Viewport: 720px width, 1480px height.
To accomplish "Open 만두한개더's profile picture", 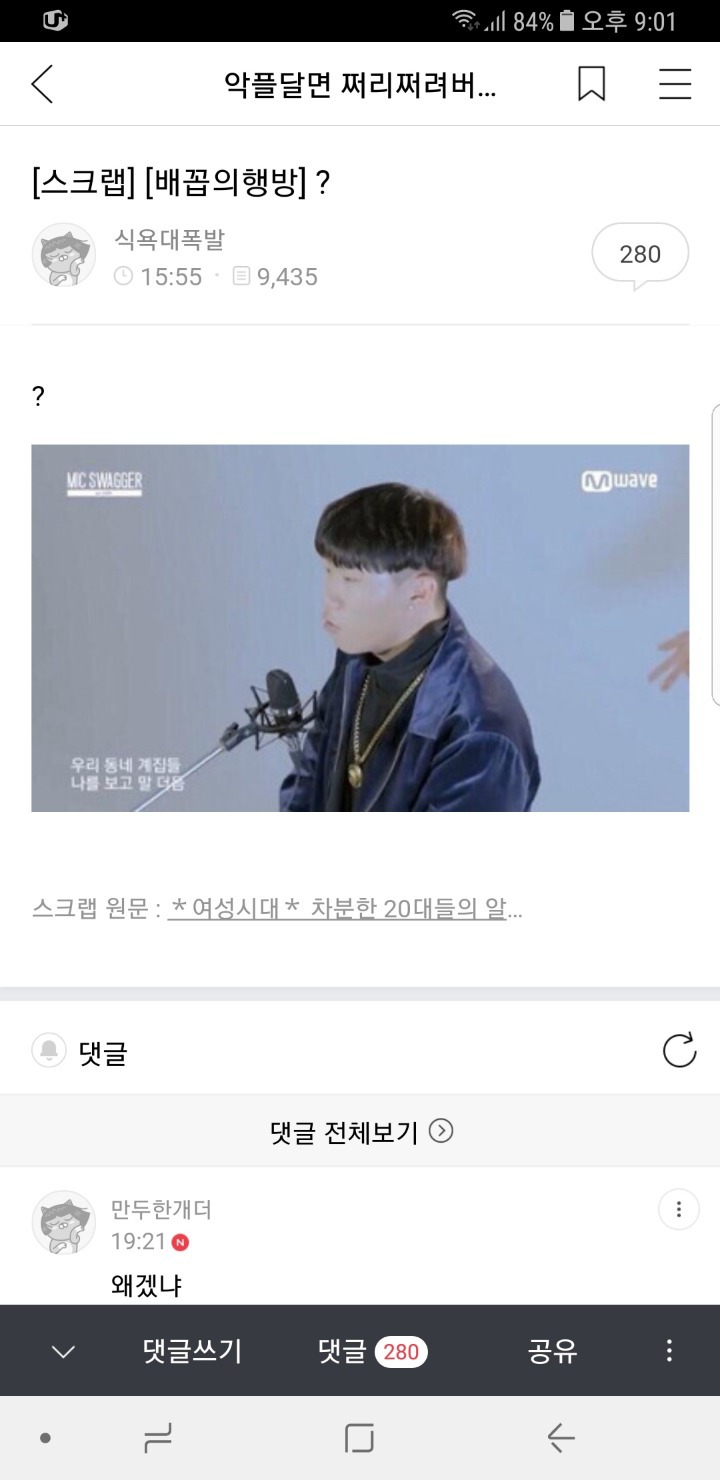I will click(x=64, y=1223).
